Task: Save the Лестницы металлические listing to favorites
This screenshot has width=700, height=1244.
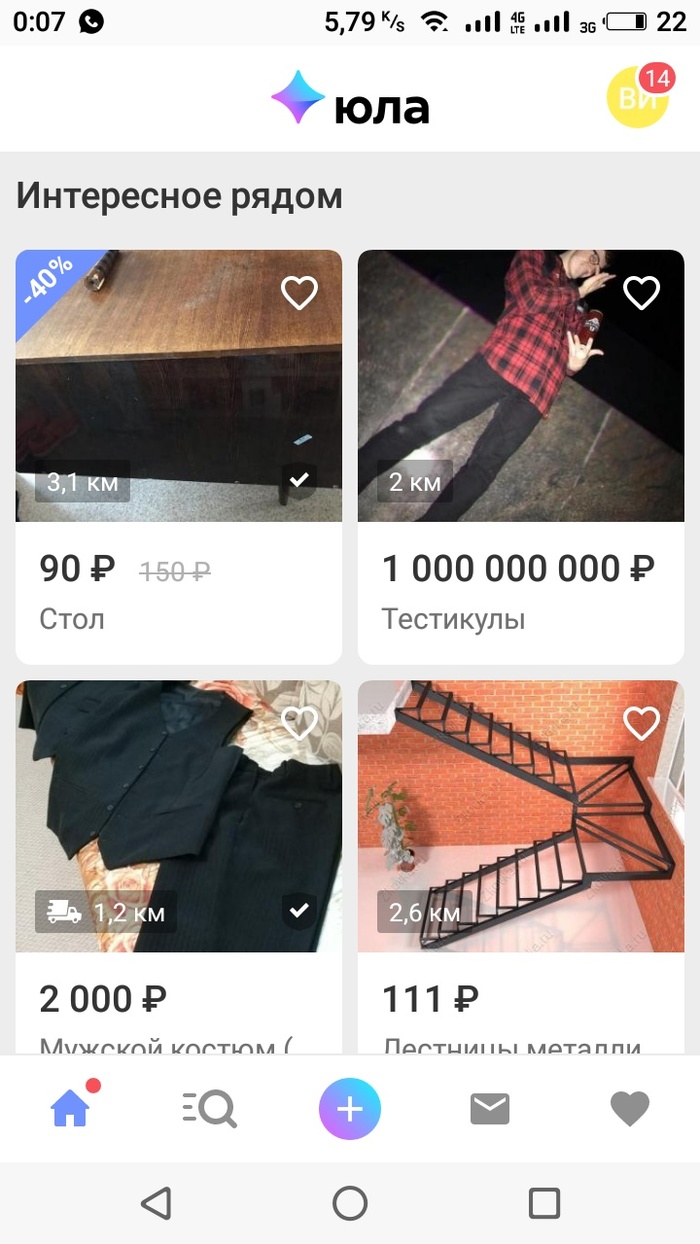Action: (x=641, y=722)
